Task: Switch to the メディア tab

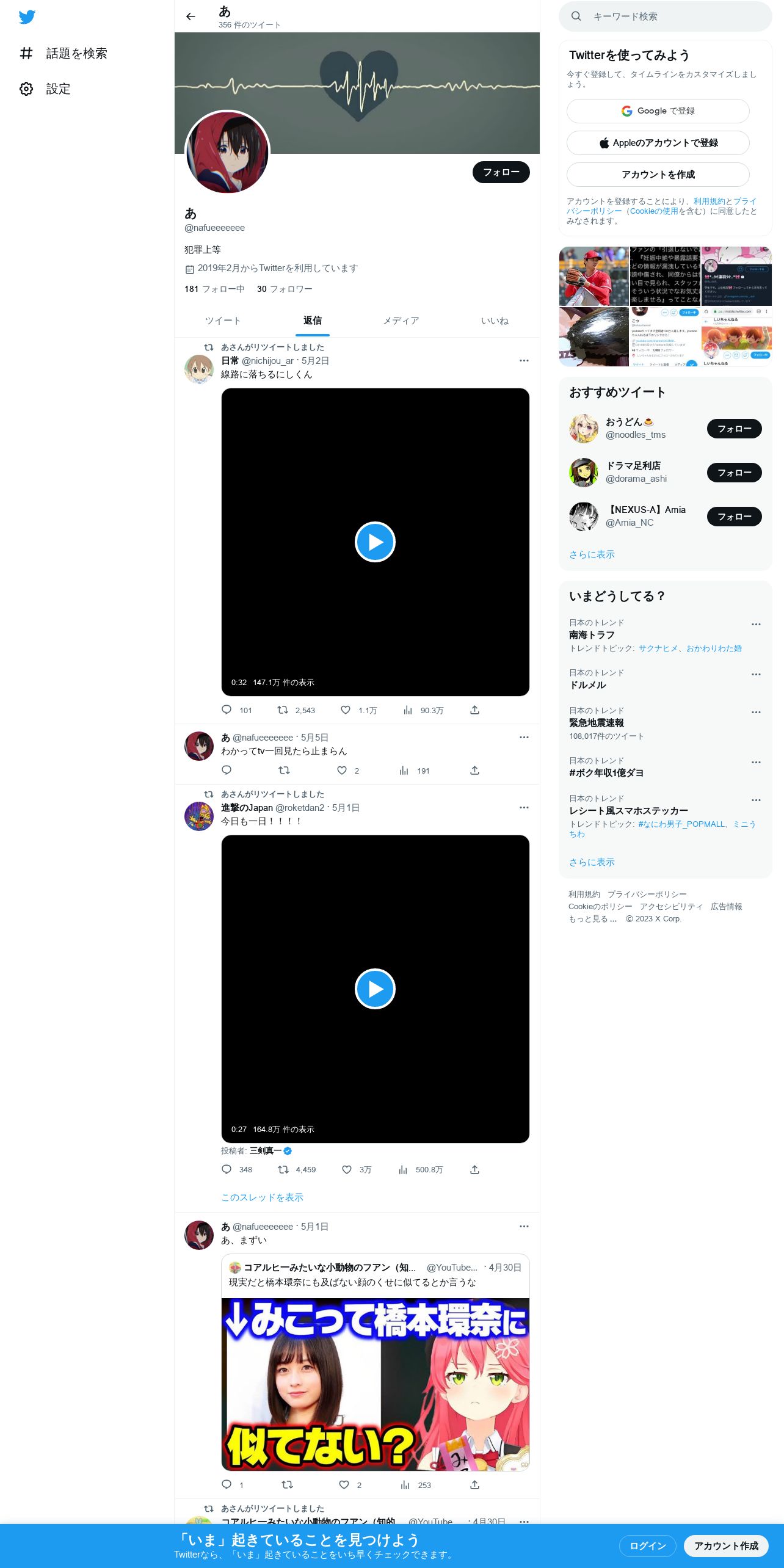Action: pyautogui.click(x=401, y=321)
